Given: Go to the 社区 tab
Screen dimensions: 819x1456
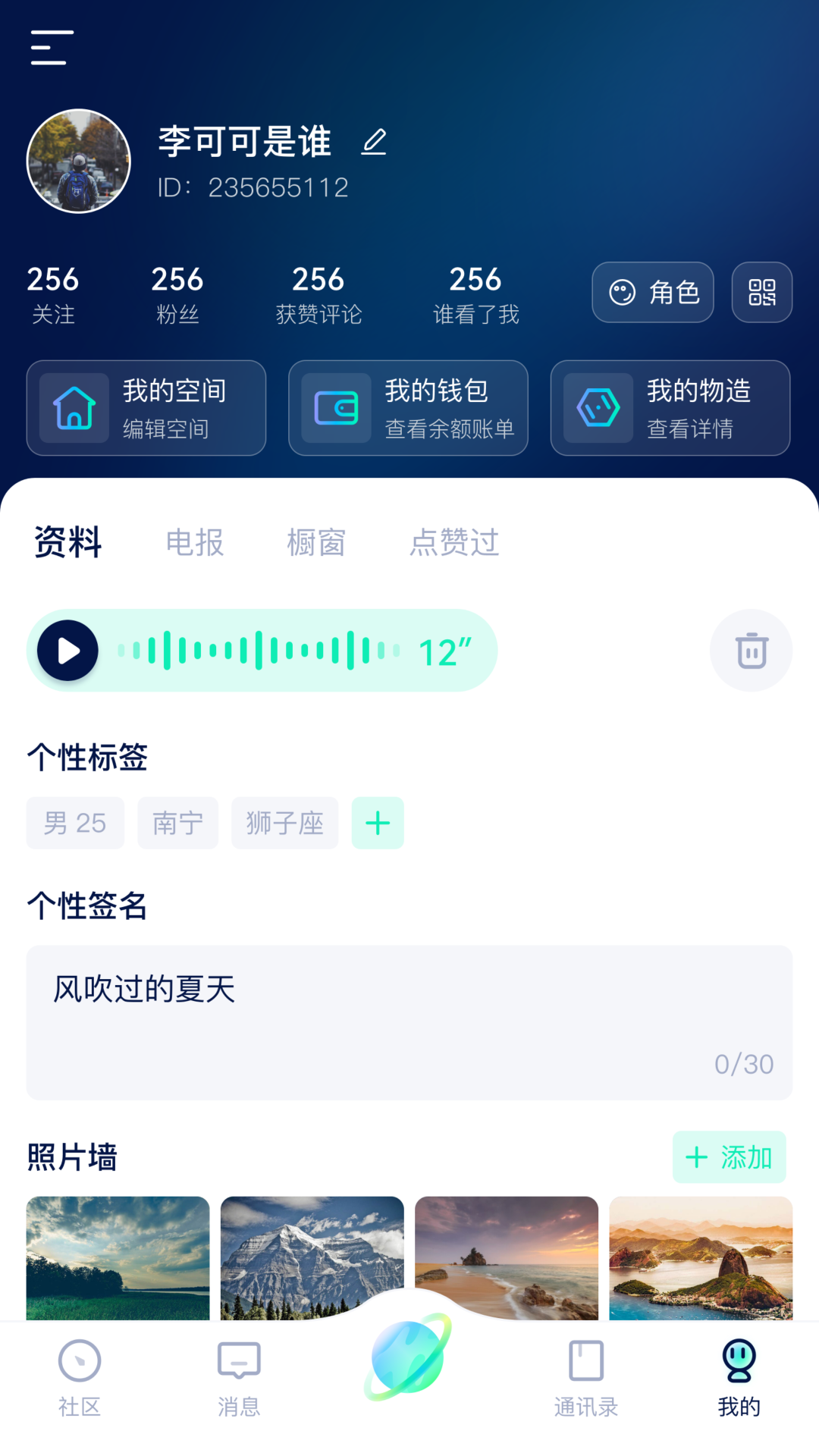Looking at the screenshot, I should (x=80, y=1377).
